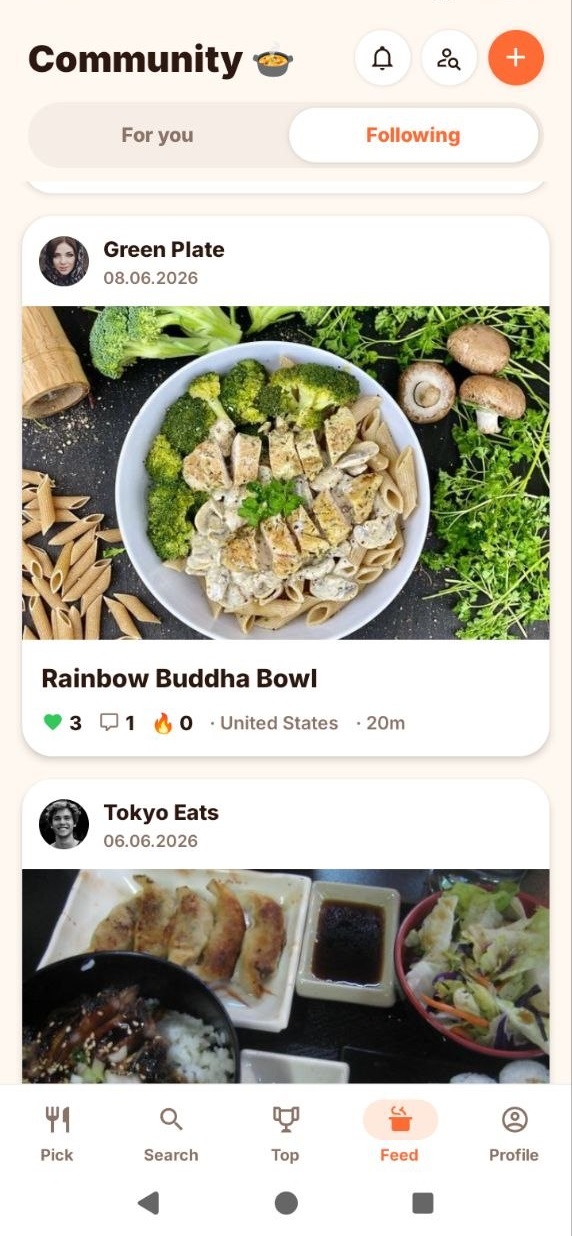Create a new post with plus button
Screen dimensions: 572x1236
516,58
